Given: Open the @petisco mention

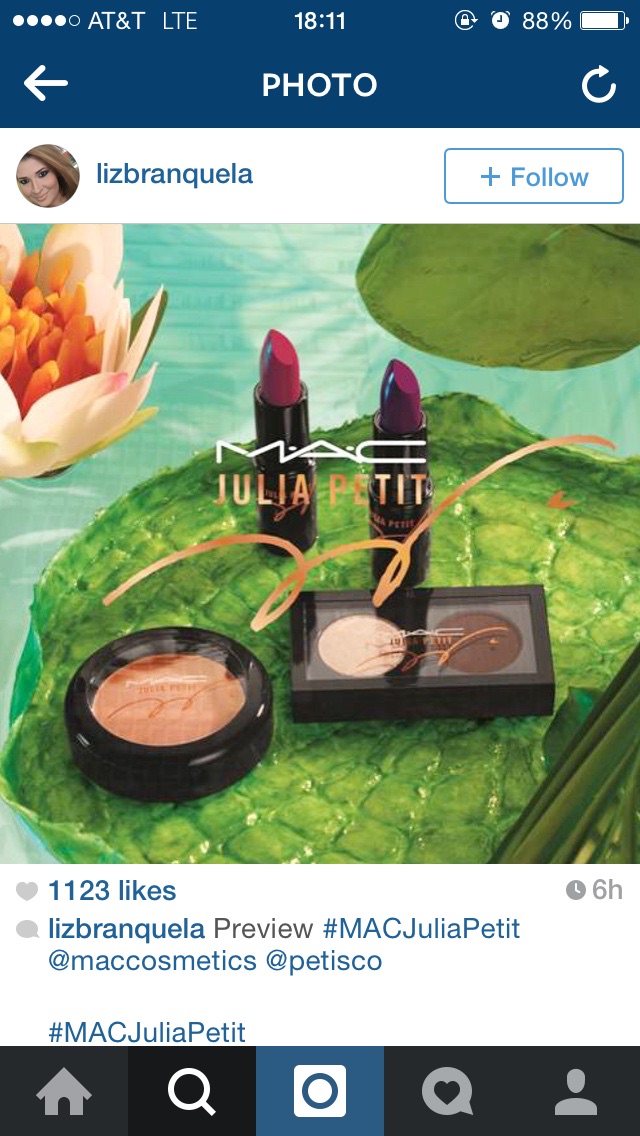Looking at the screenshot, I should tap(324, 961).
